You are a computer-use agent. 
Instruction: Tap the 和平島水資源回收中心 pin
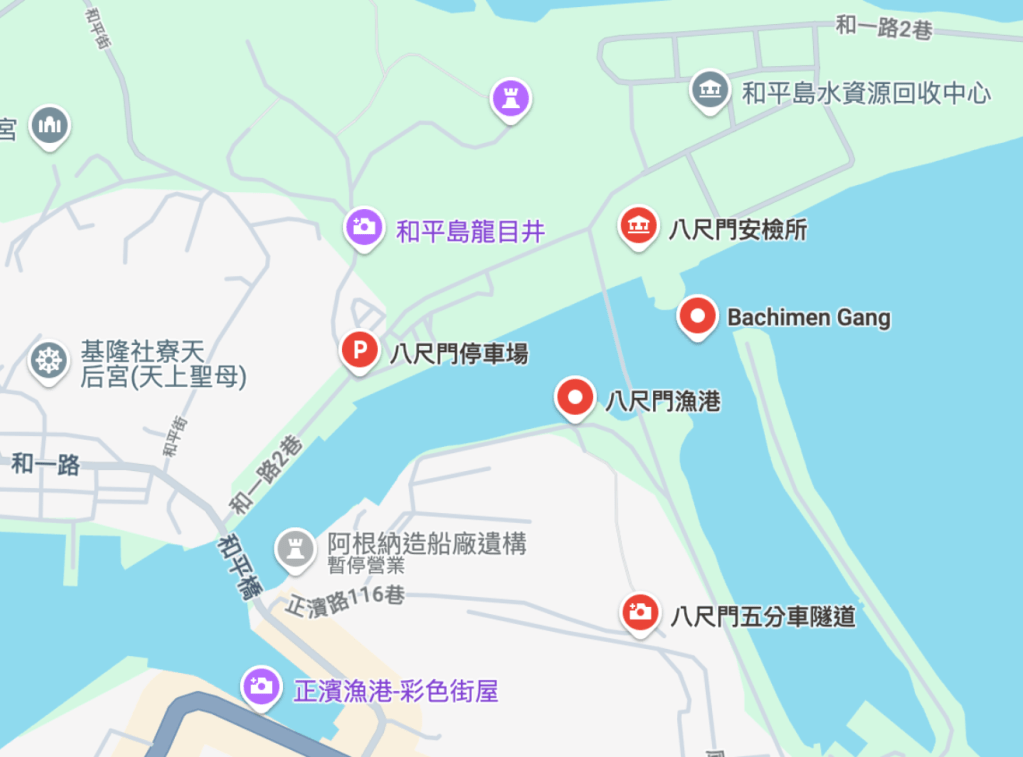710,90
